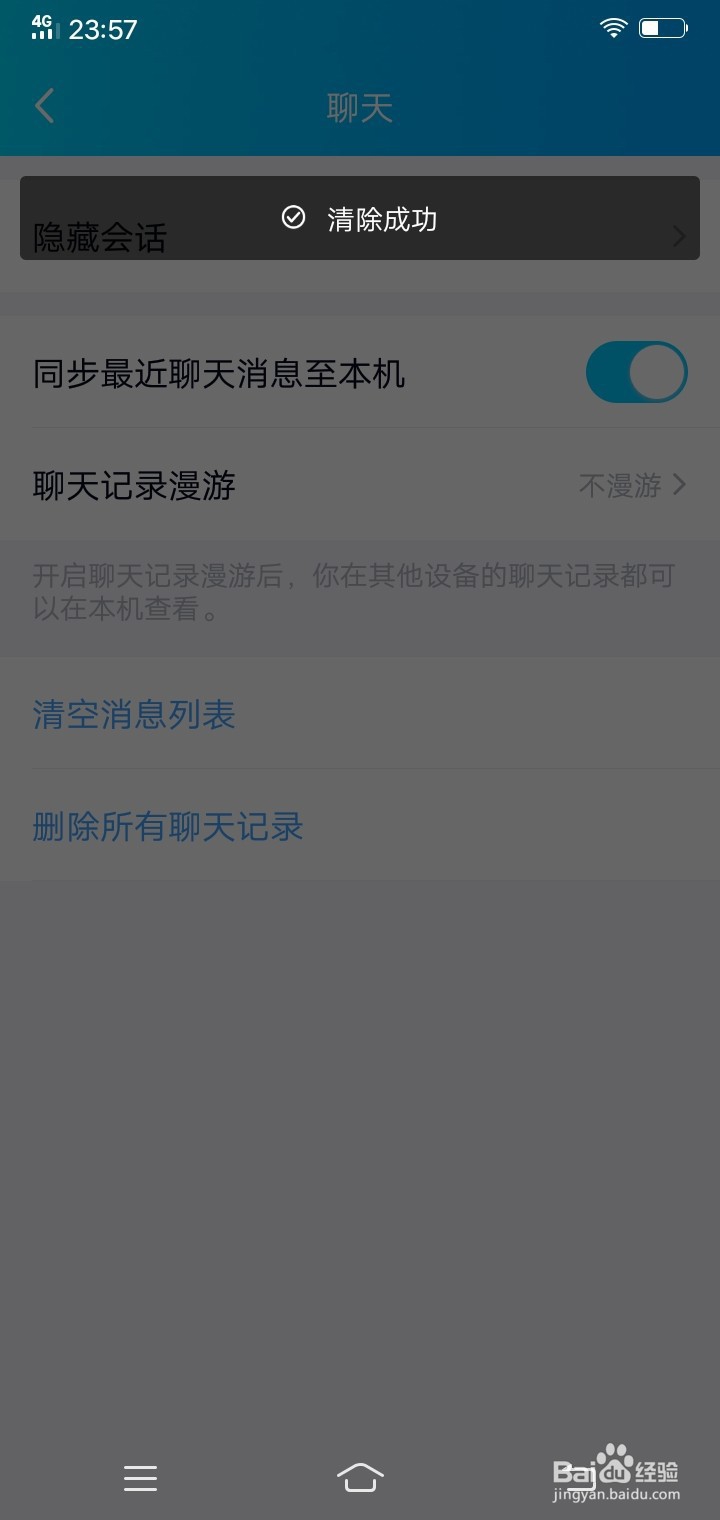Tap 清空消息列表 to clear message list

[x=133, y=714]
